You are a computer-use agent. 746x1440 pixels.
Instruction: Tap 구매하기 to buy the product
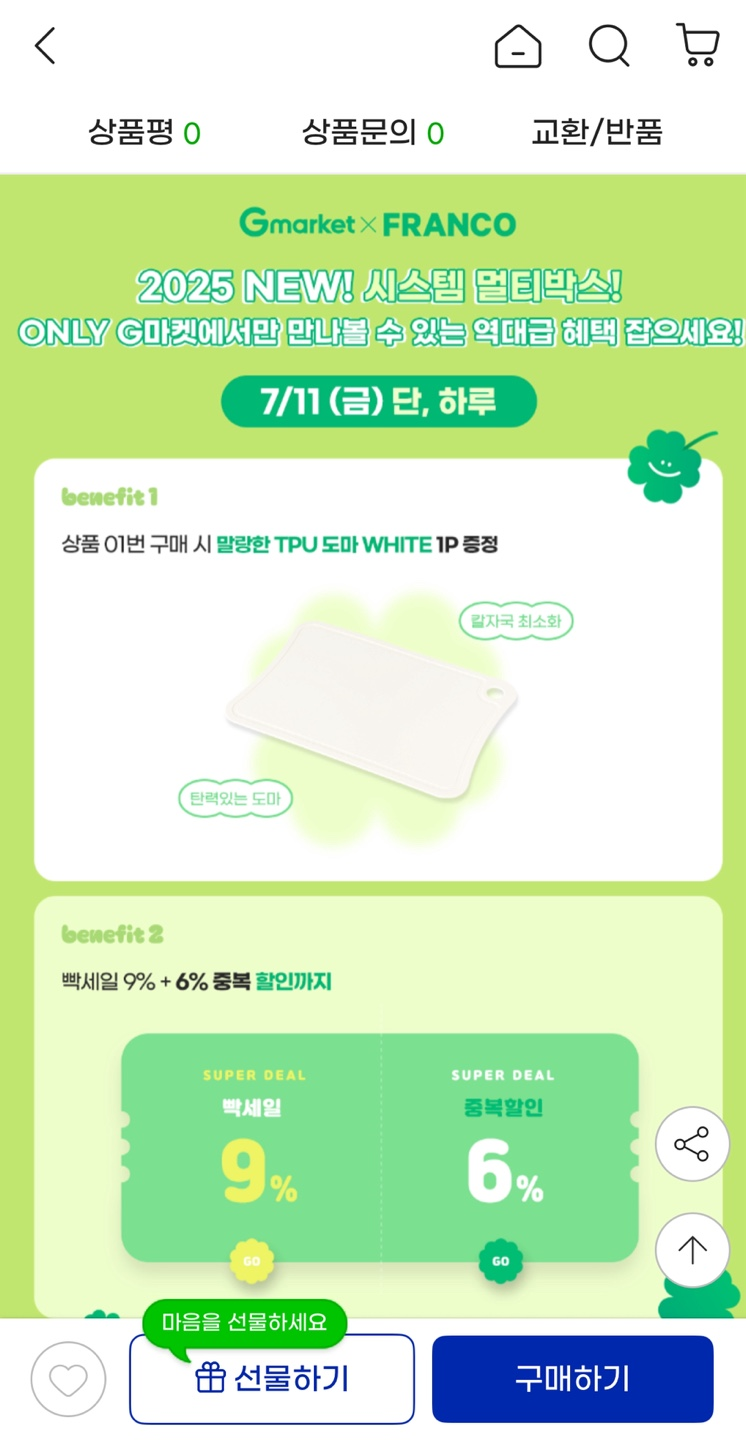[572, 1379]
